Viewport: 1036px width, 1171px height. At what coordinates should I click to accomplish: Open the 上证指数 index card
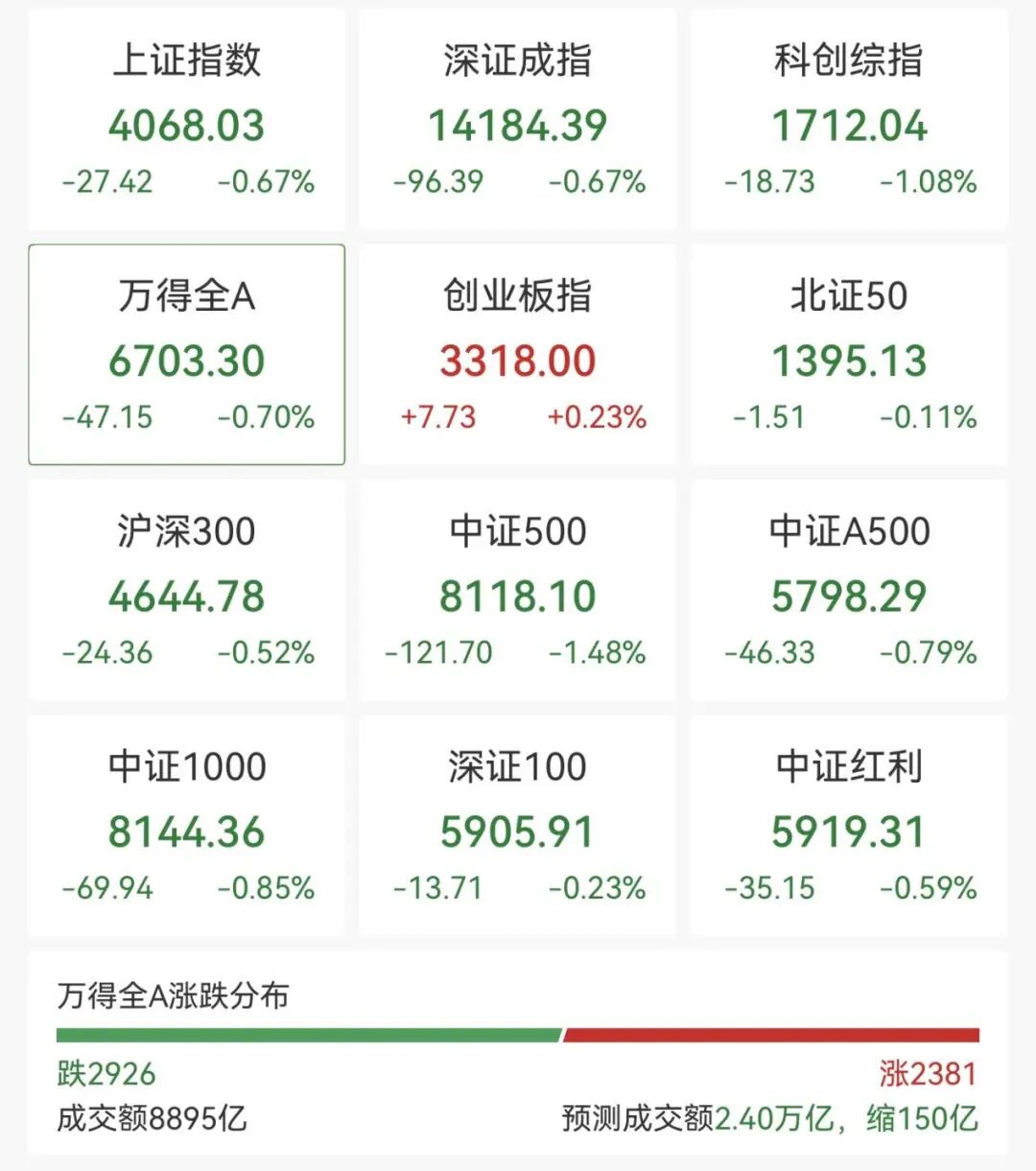[x=187, y=120]
